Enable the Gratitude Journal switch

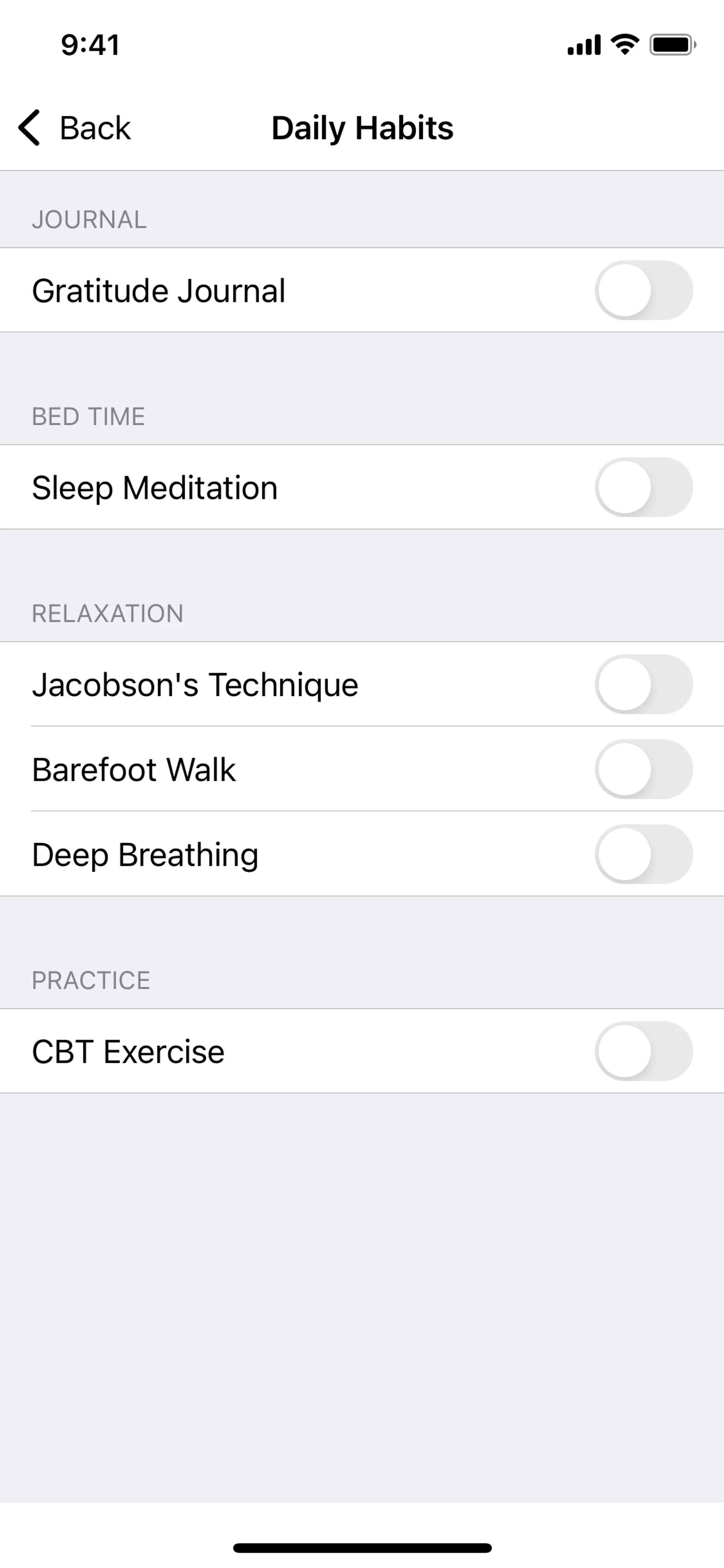coord(643,290)
